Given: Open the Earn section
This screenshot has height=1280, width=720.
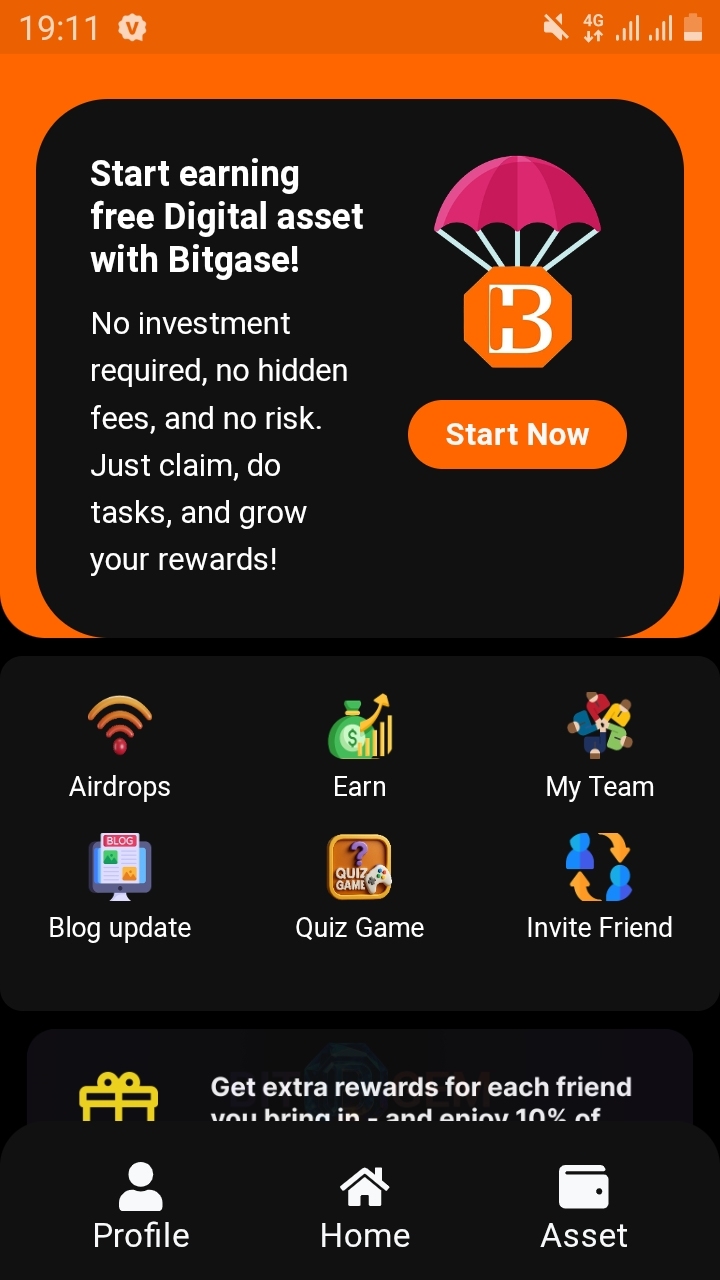Looking at the screenshot, I should pos(360,745).
